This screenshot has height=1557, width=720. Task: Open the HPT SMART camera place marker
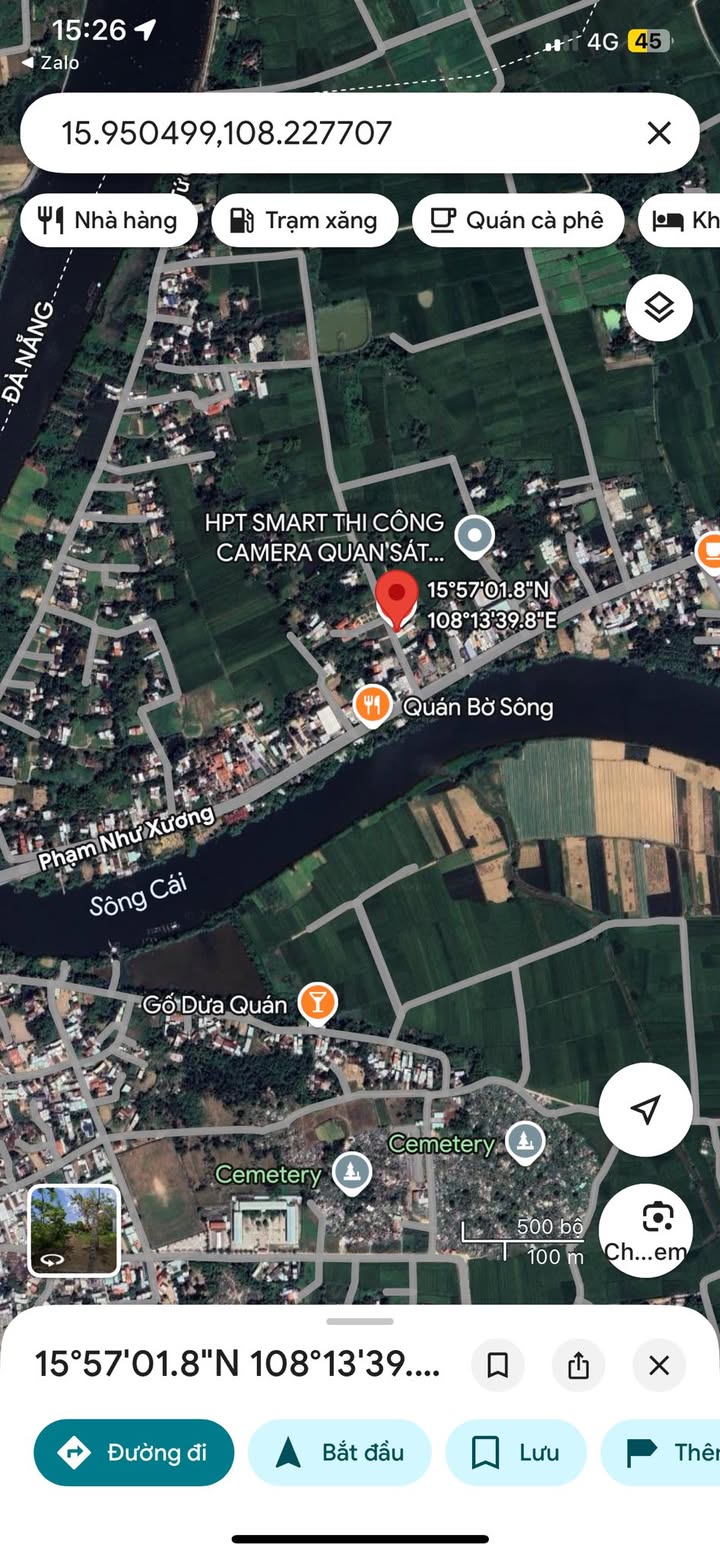pos(474,537)
